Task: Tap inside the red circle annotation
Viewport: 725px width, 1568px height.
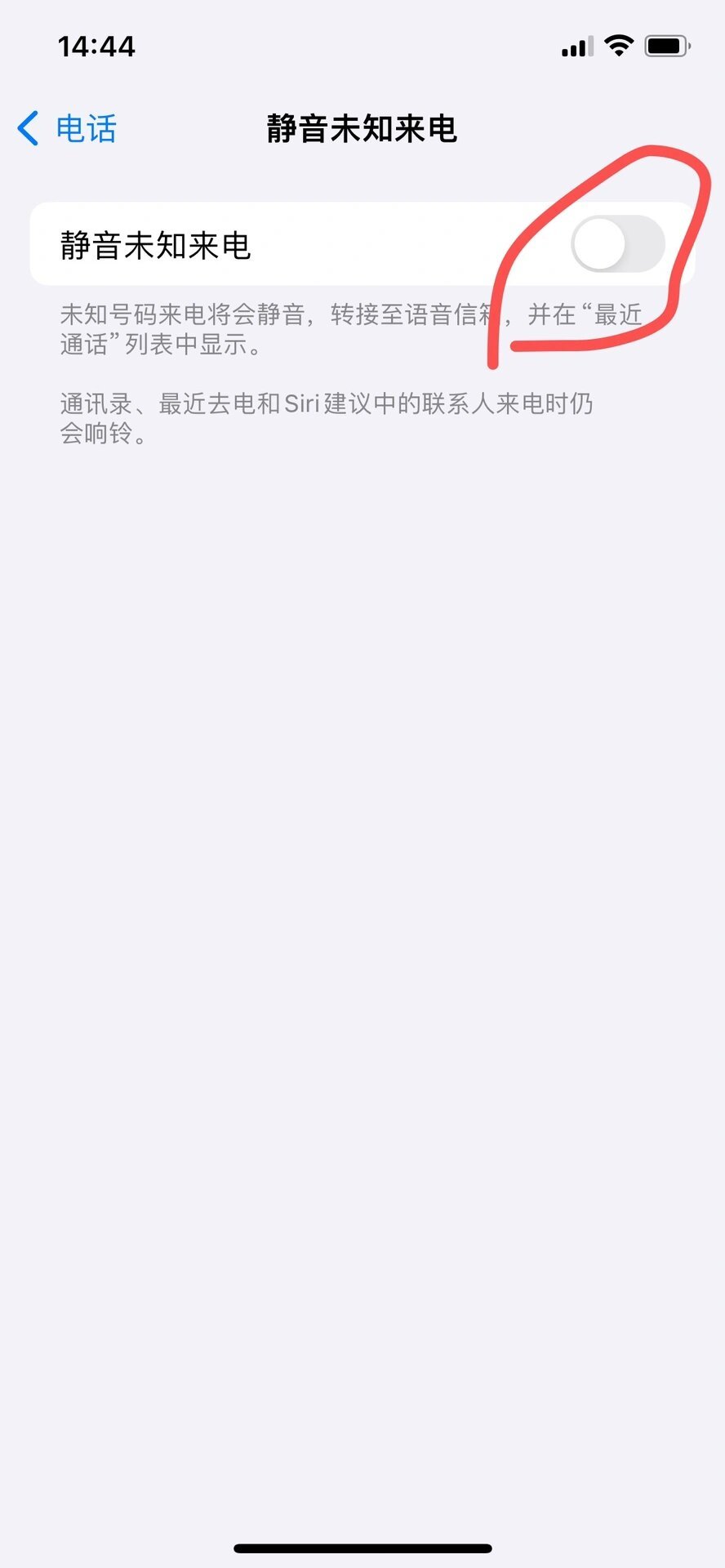Action: pyautogui.click(x=616, y=245)
